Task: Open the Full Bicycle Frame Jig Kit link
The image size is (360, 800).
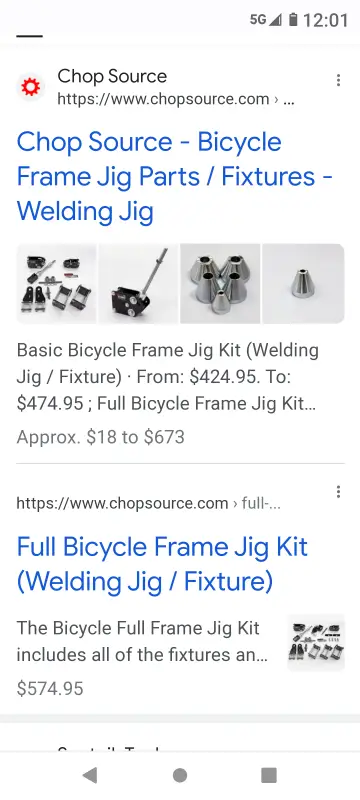Action: pyautogui.click(x=163, y=564)
